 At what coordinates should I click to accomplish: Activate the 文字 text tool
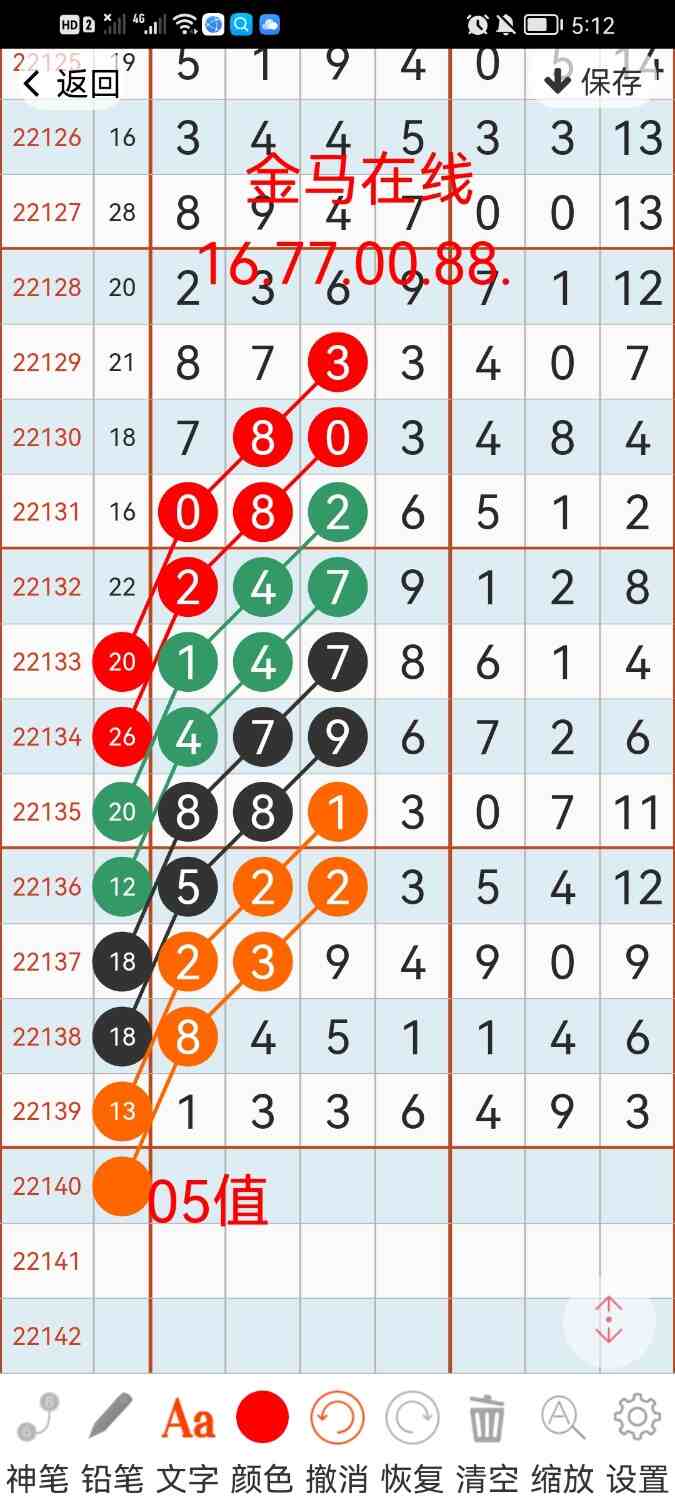pyautogui.click(x=188, y=1438)
